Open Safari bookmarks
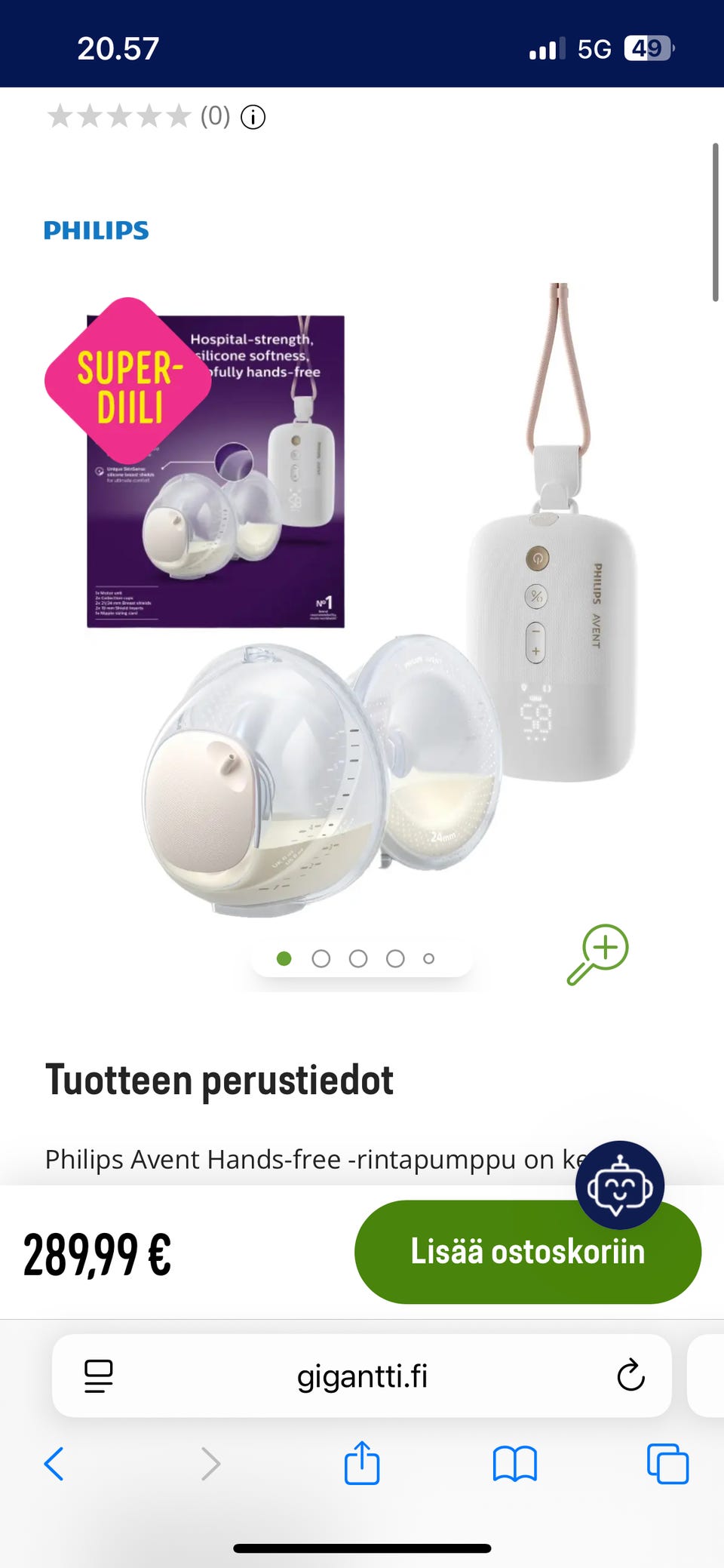Screen dimensions: 724x1568 click(514, 1464)
